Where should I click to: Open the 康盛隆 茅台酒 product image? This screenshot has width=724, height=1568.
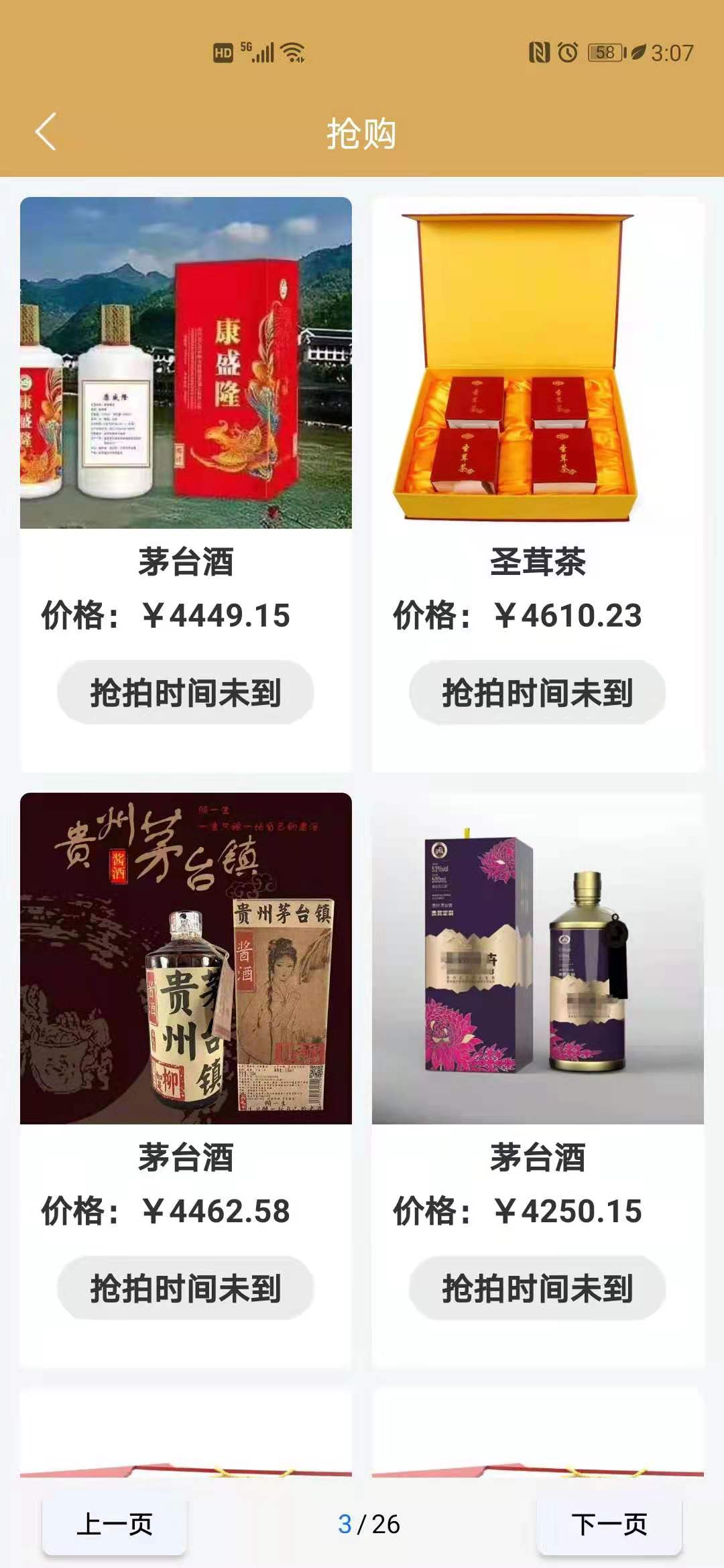186,363
